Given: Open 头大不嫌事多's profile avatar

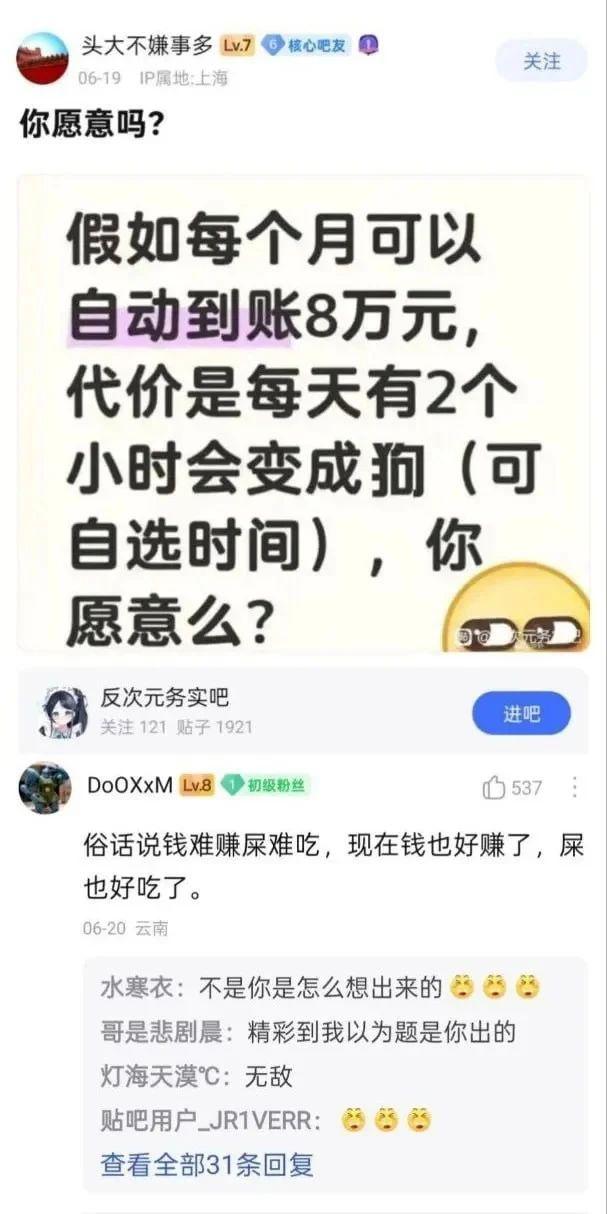Looking at the screenshot, I should click(x=43, y=58).
